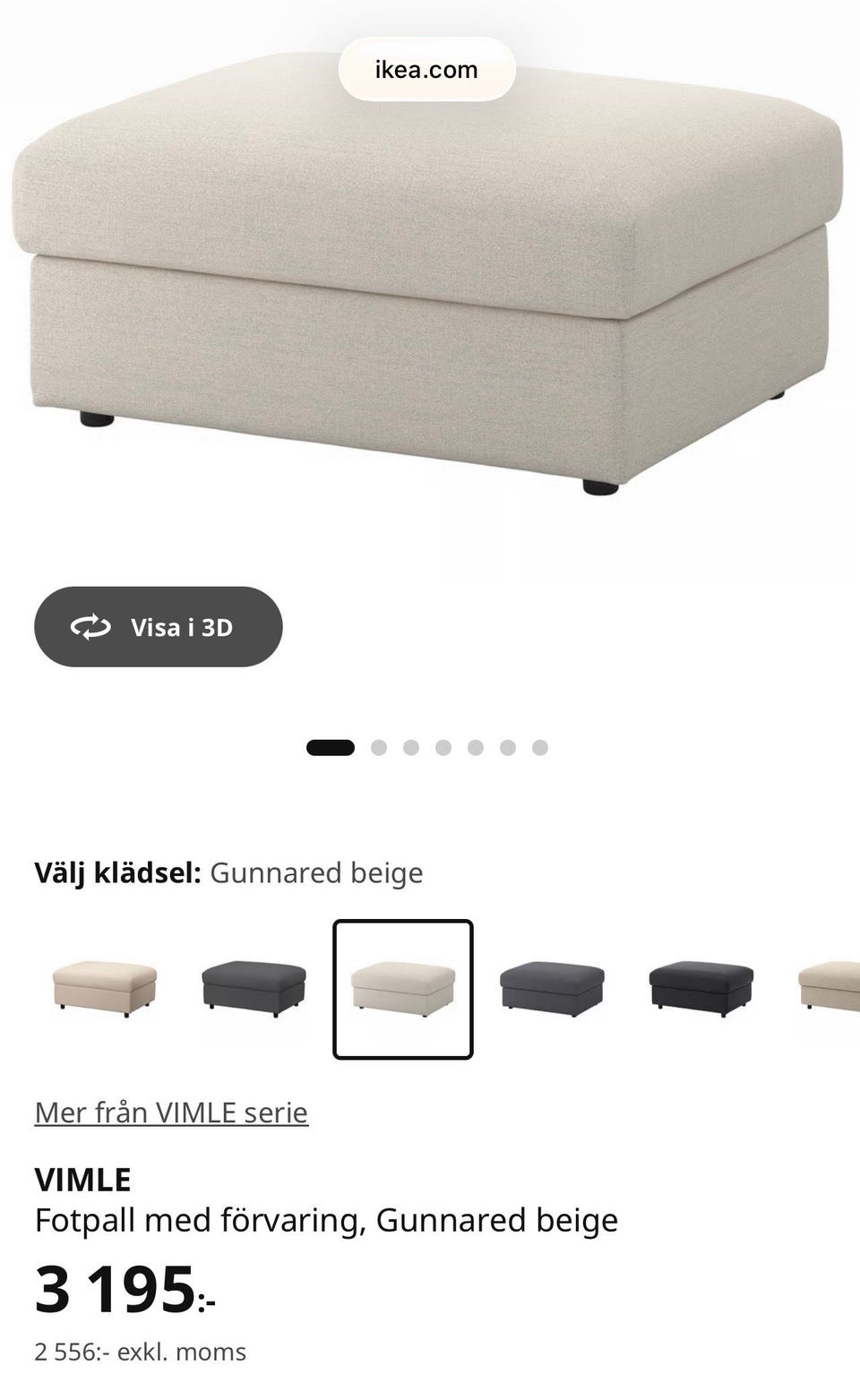This screenshot has height=1400, width=860.
Task: Click the last carousel indicator dot
Action: point(541,746)
